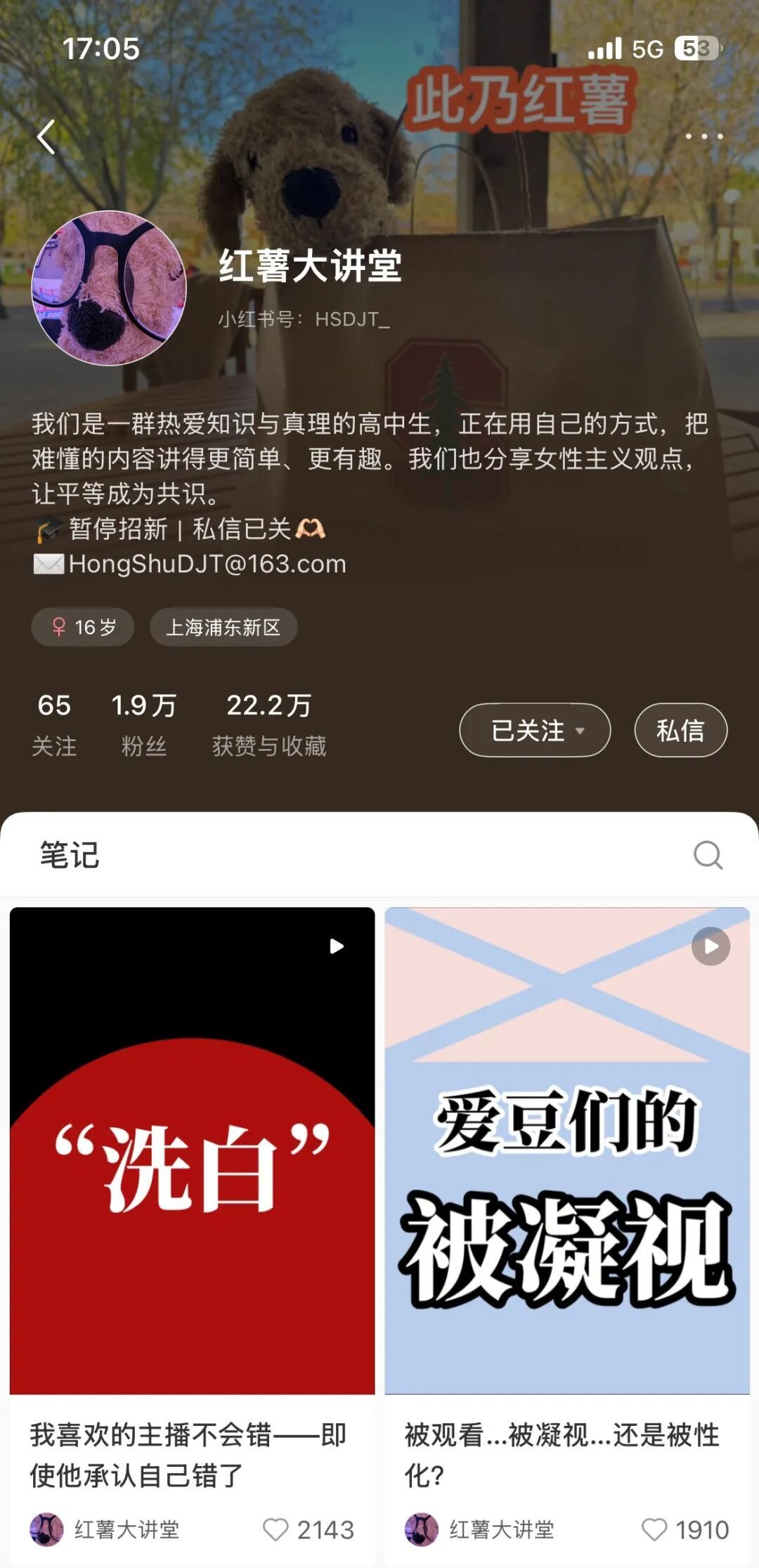759x1568 pixels.
Task: Like the 我喜欢的主播不会错 note
Action: (x=276, y=1529)
